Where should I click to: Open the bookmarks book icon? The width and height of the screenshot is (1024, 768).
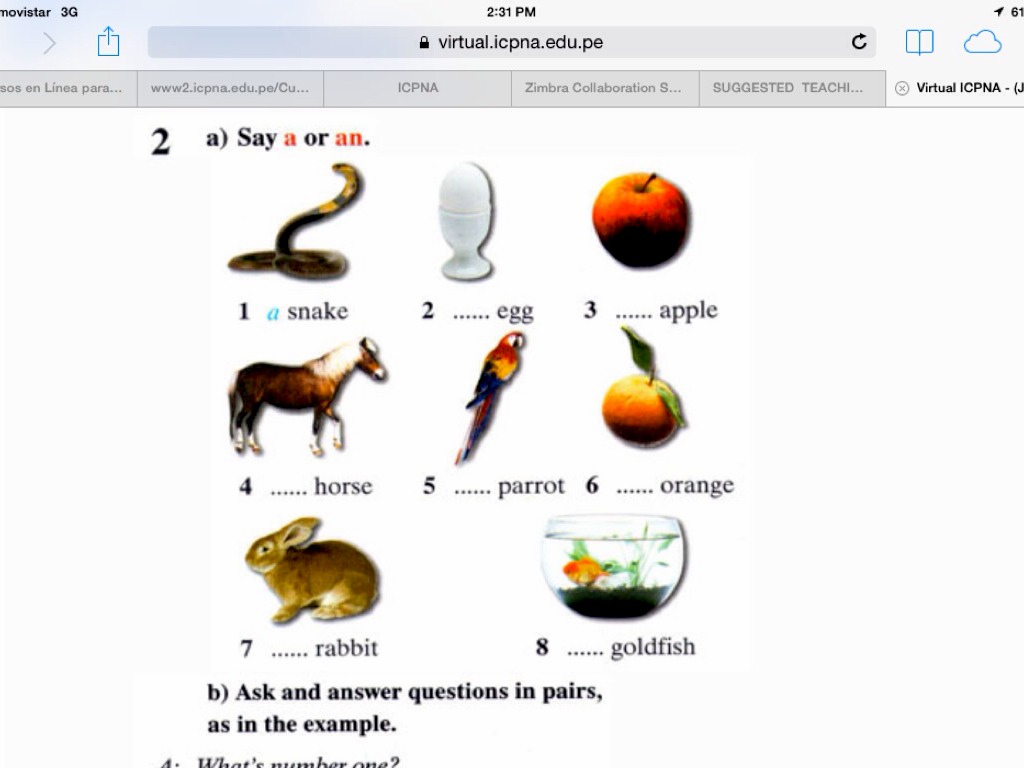click(x=919, y=42)
